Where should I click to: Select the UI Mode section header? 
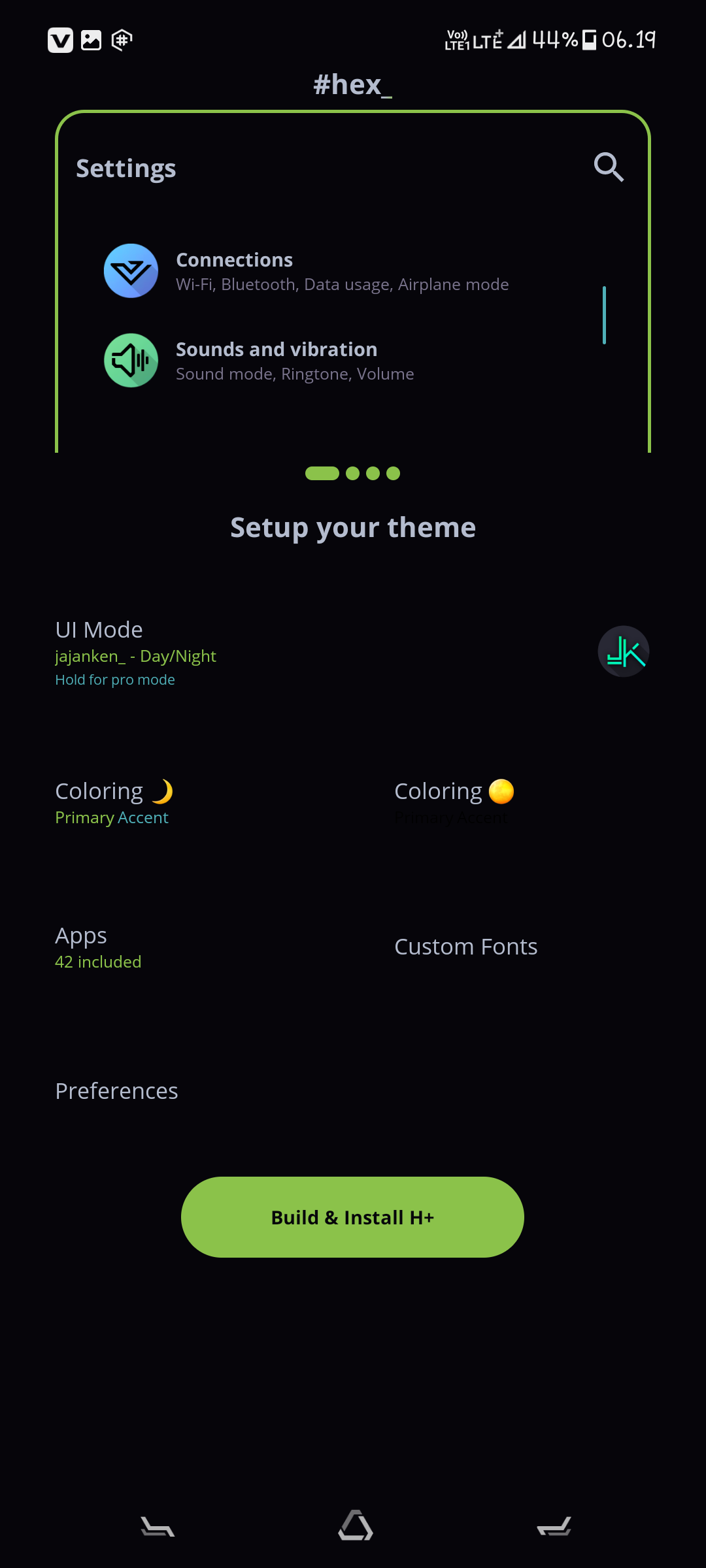pos(99,629)
